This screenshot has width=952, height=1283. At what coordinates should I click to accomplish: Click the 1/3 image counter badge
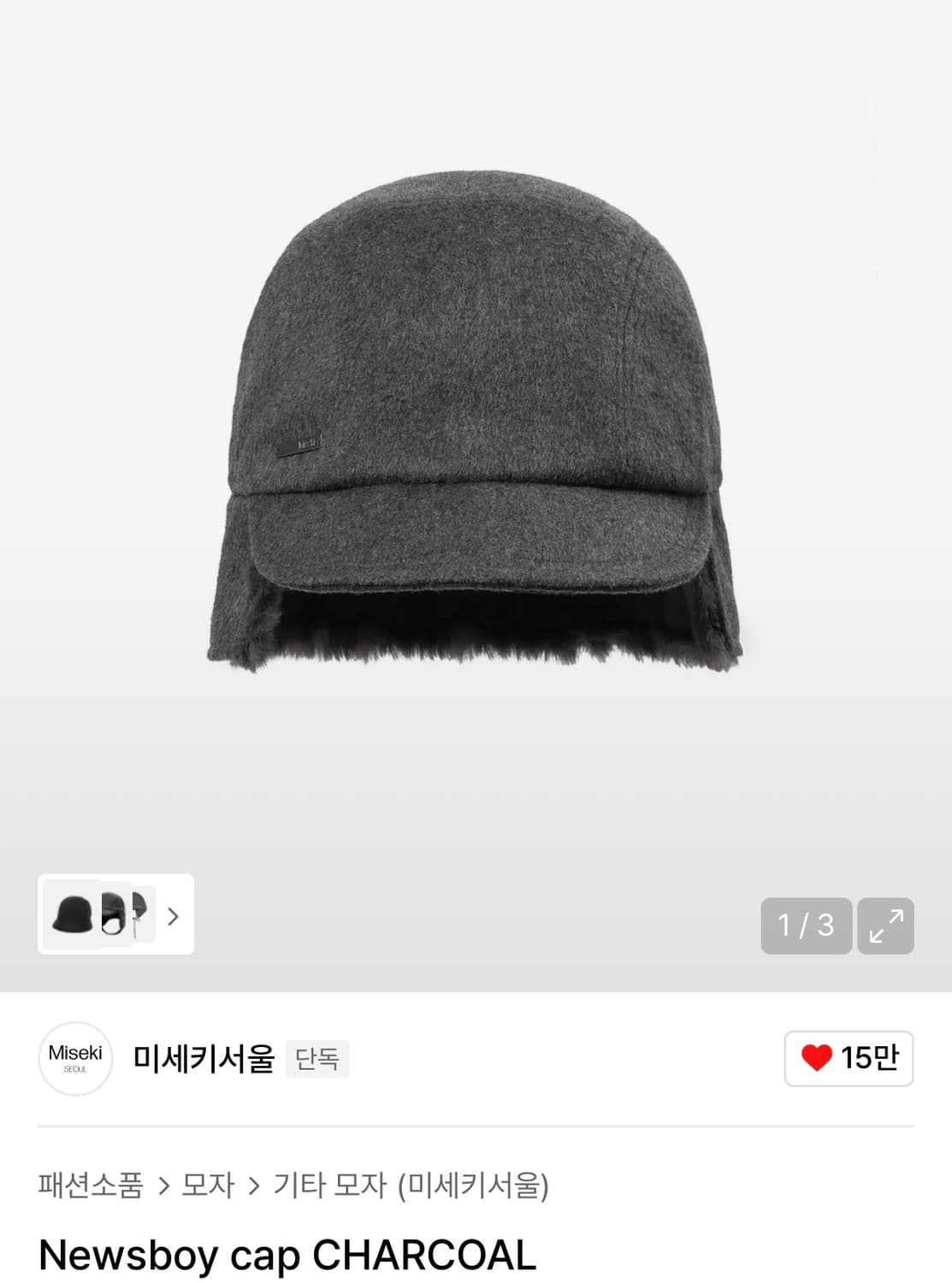tap(805, 925)
